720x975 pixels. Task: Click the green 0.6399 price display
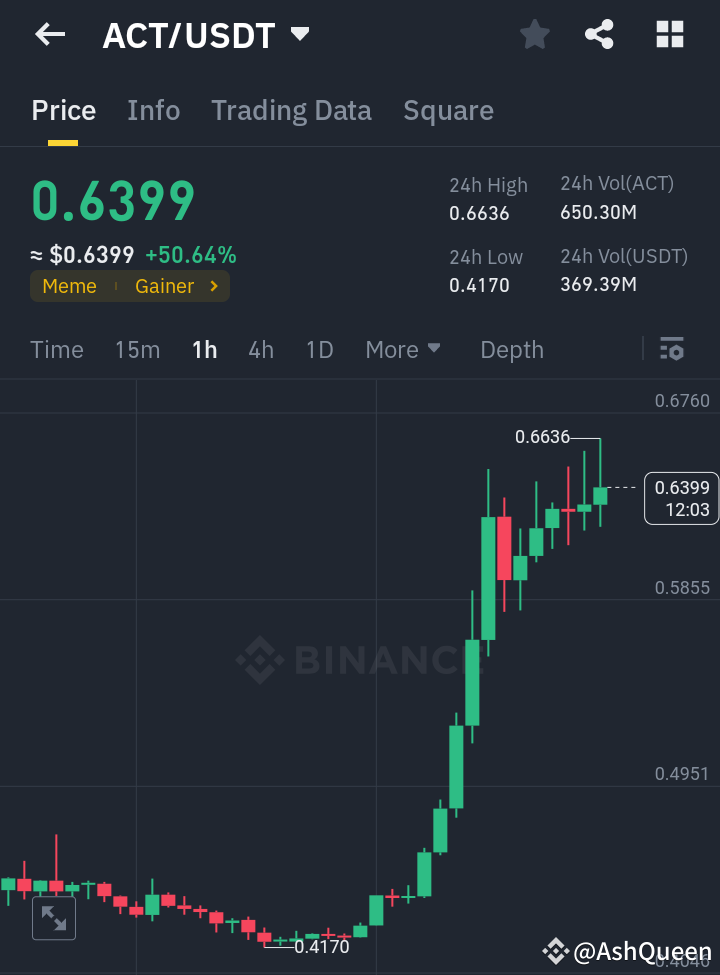112,200
